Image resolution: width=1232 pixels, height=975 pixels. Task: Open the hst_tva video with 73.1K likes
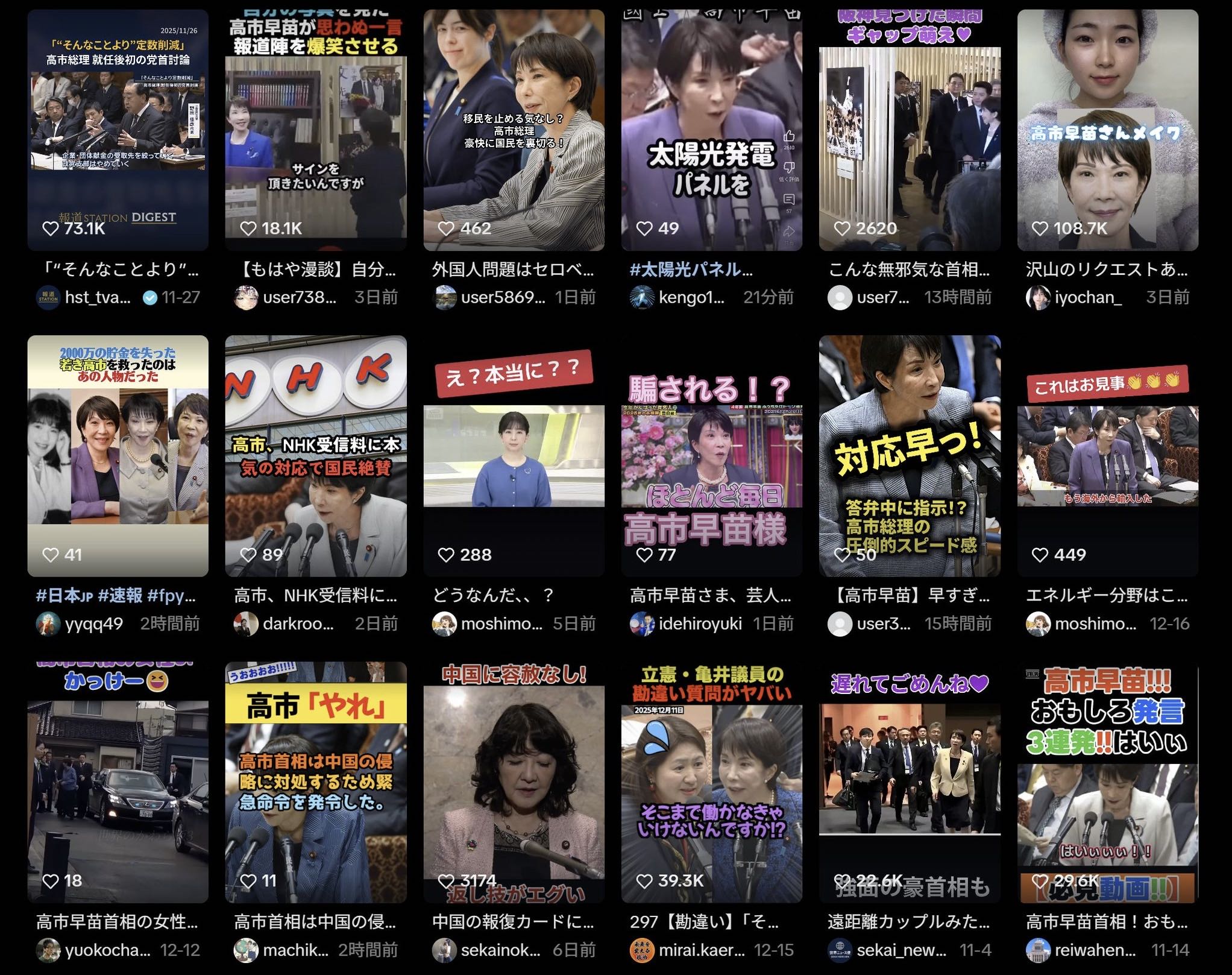tap(118, 130)
